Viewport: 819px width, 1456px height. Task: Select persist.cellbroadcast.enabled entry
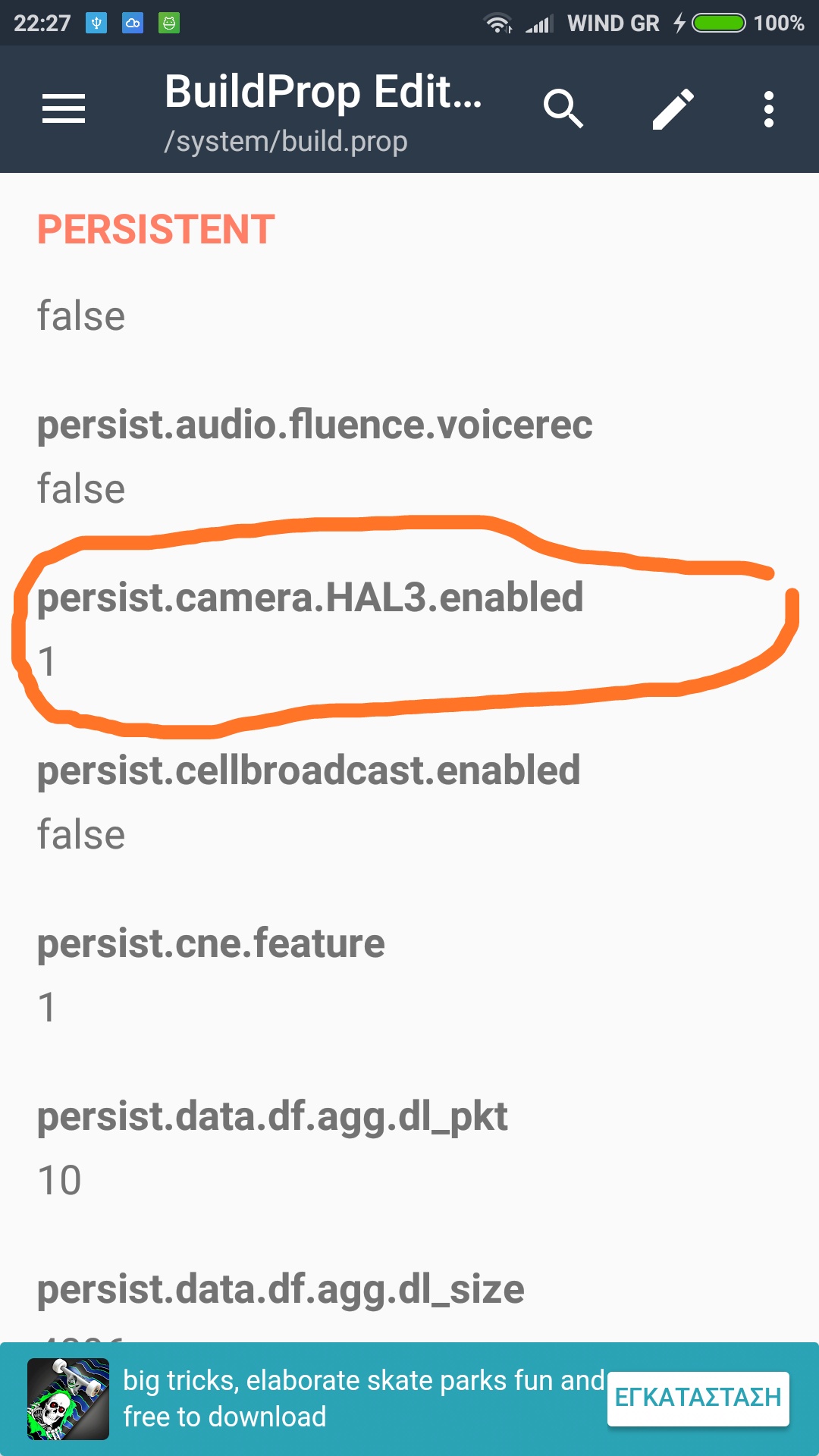(x=309, y=801)
